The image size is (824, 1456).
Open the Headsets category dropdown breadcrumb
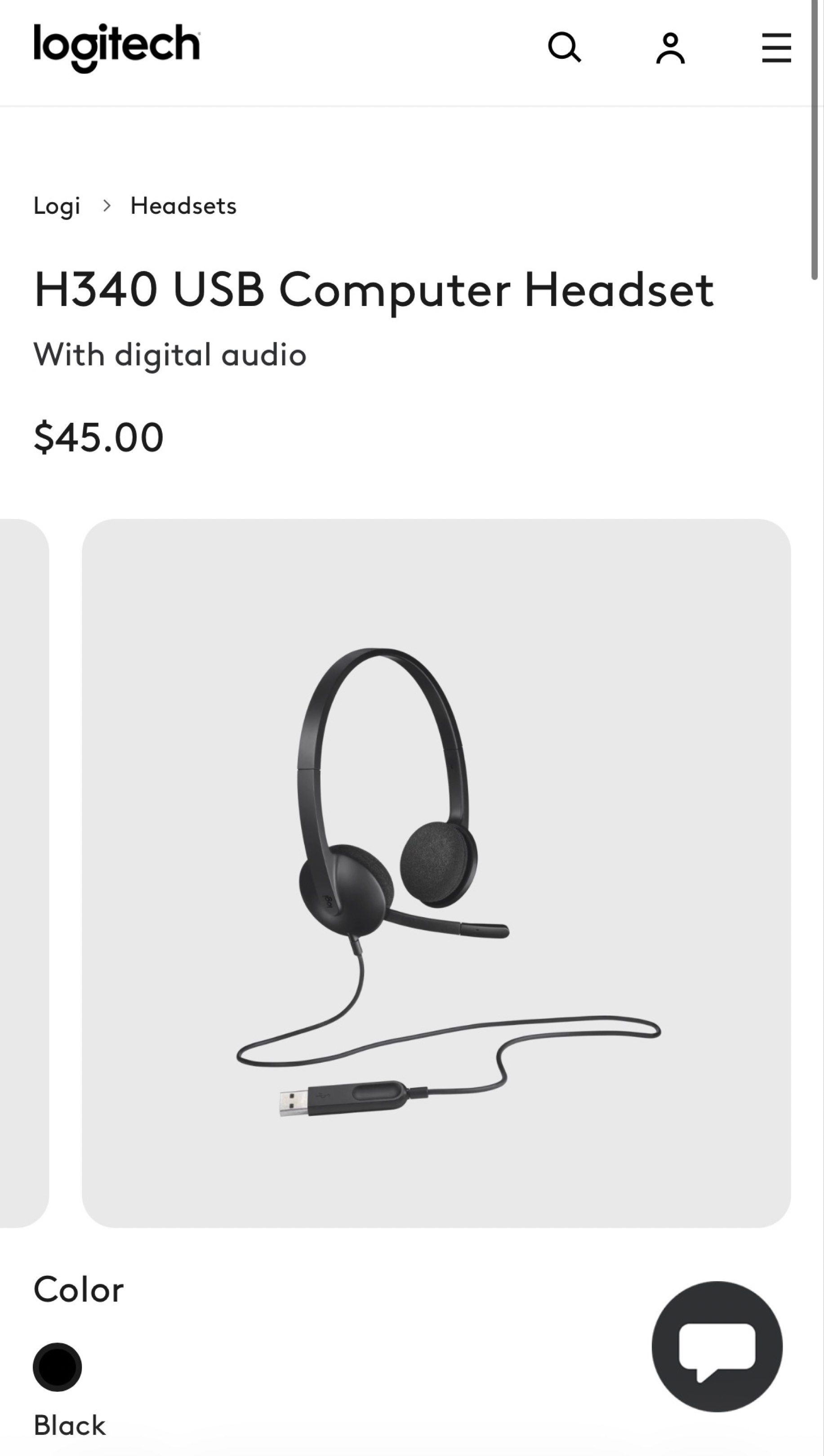pos(183,205)
